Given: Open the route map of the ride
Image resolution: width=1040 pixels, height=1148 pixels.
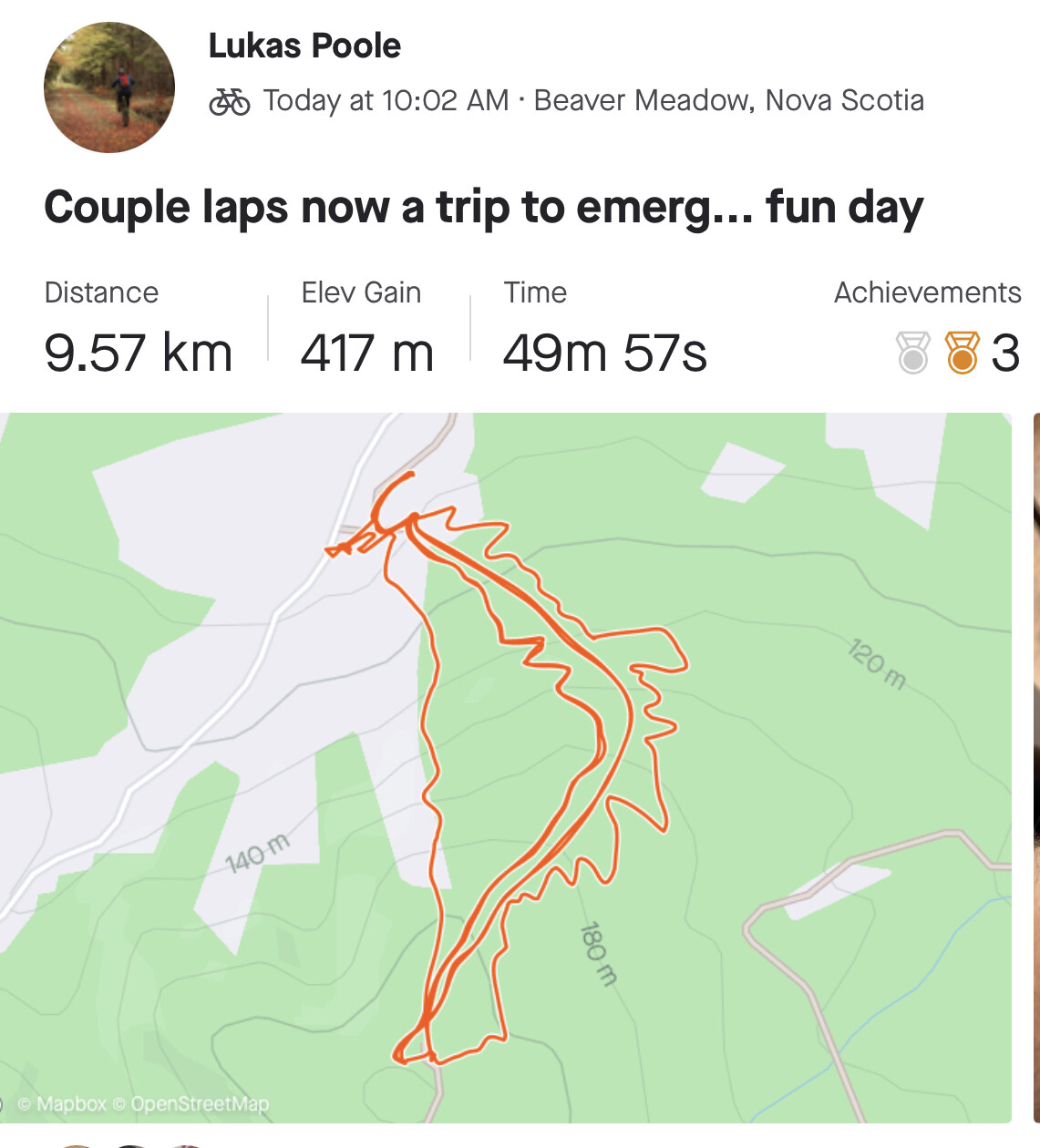Looking at the screenshot, I should (506, 767).
